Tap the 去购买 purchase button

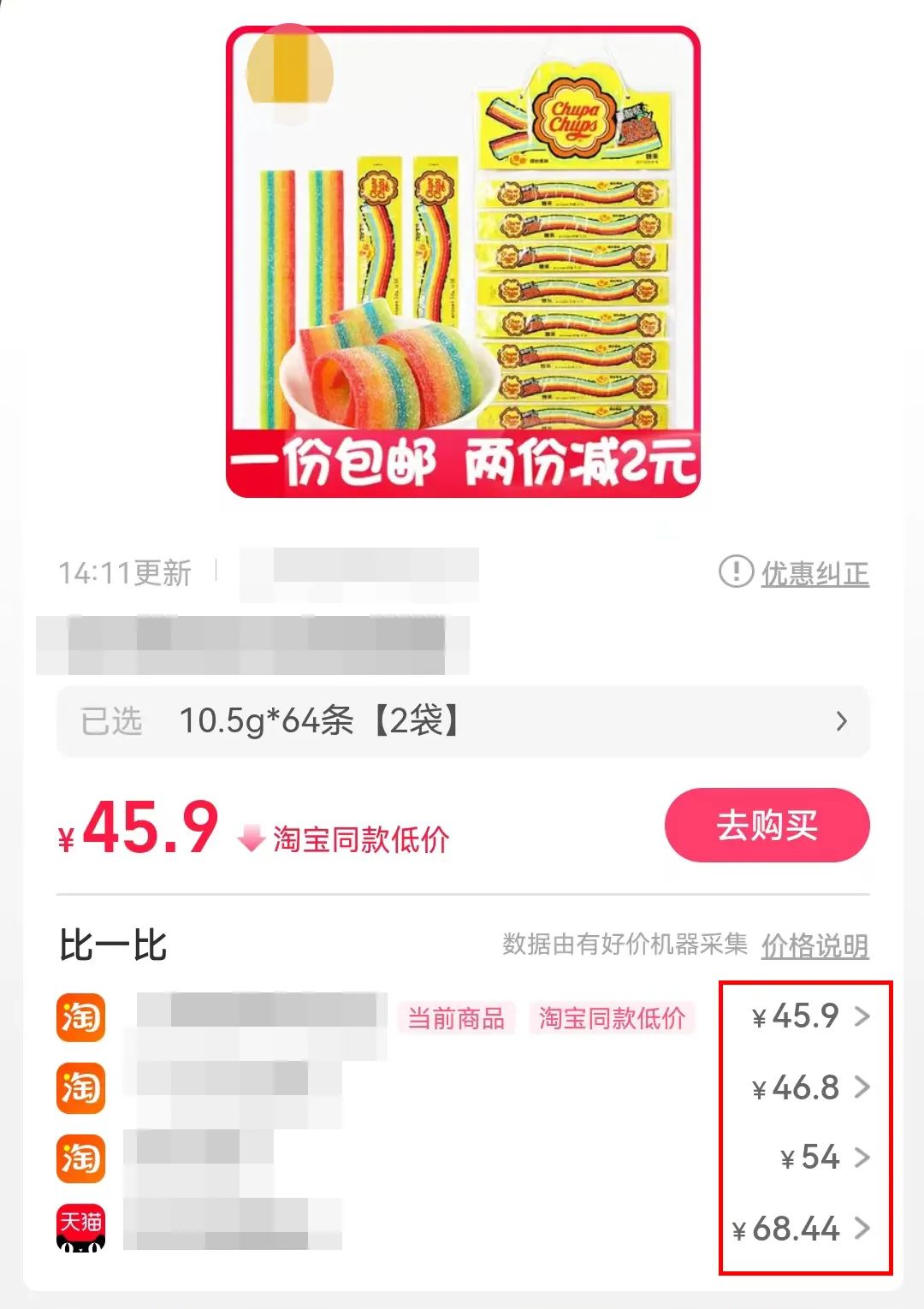(767, 824)
